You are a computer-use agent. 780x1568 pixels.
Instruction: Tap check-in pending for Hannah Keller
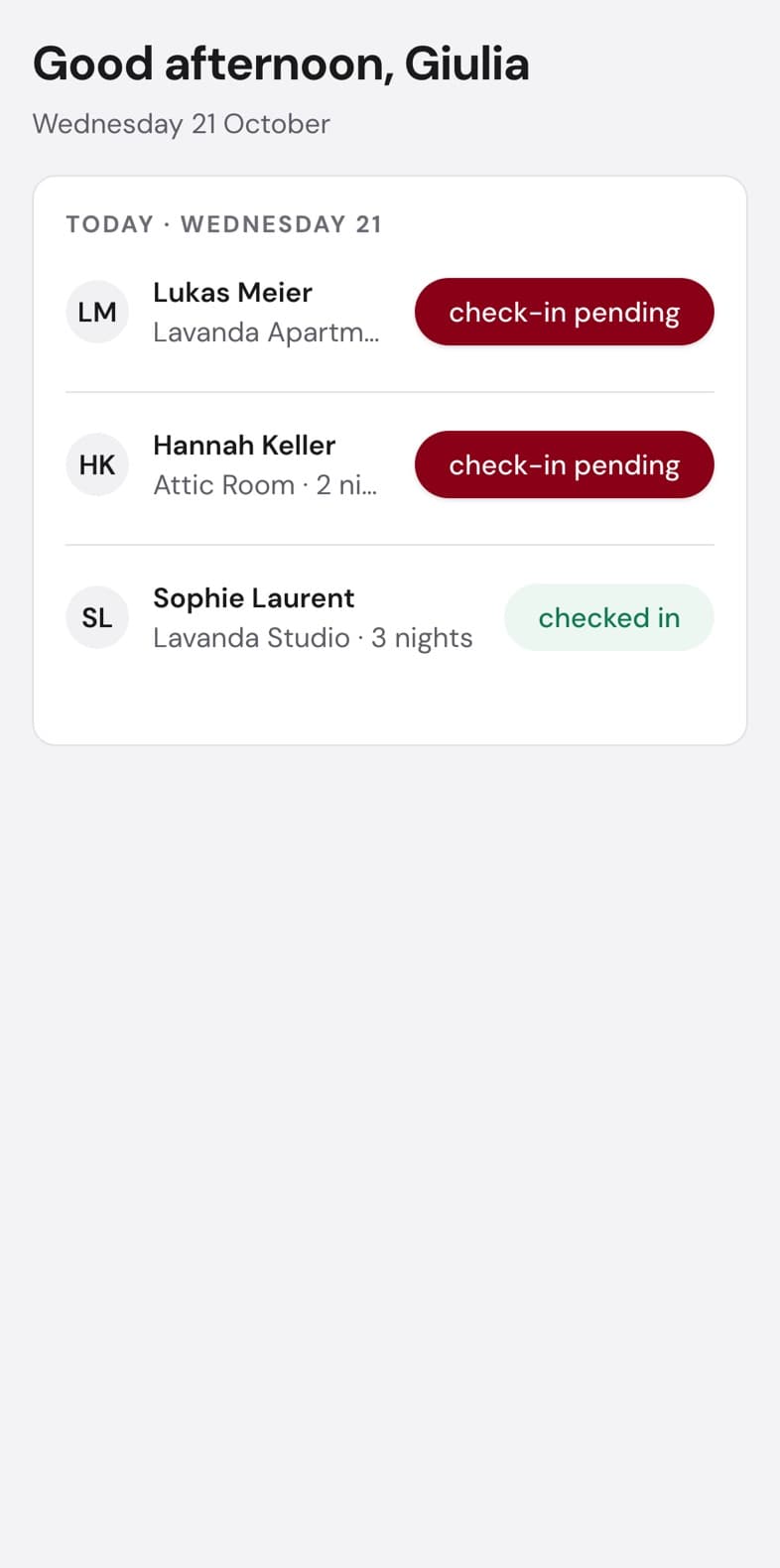point(564,464)
